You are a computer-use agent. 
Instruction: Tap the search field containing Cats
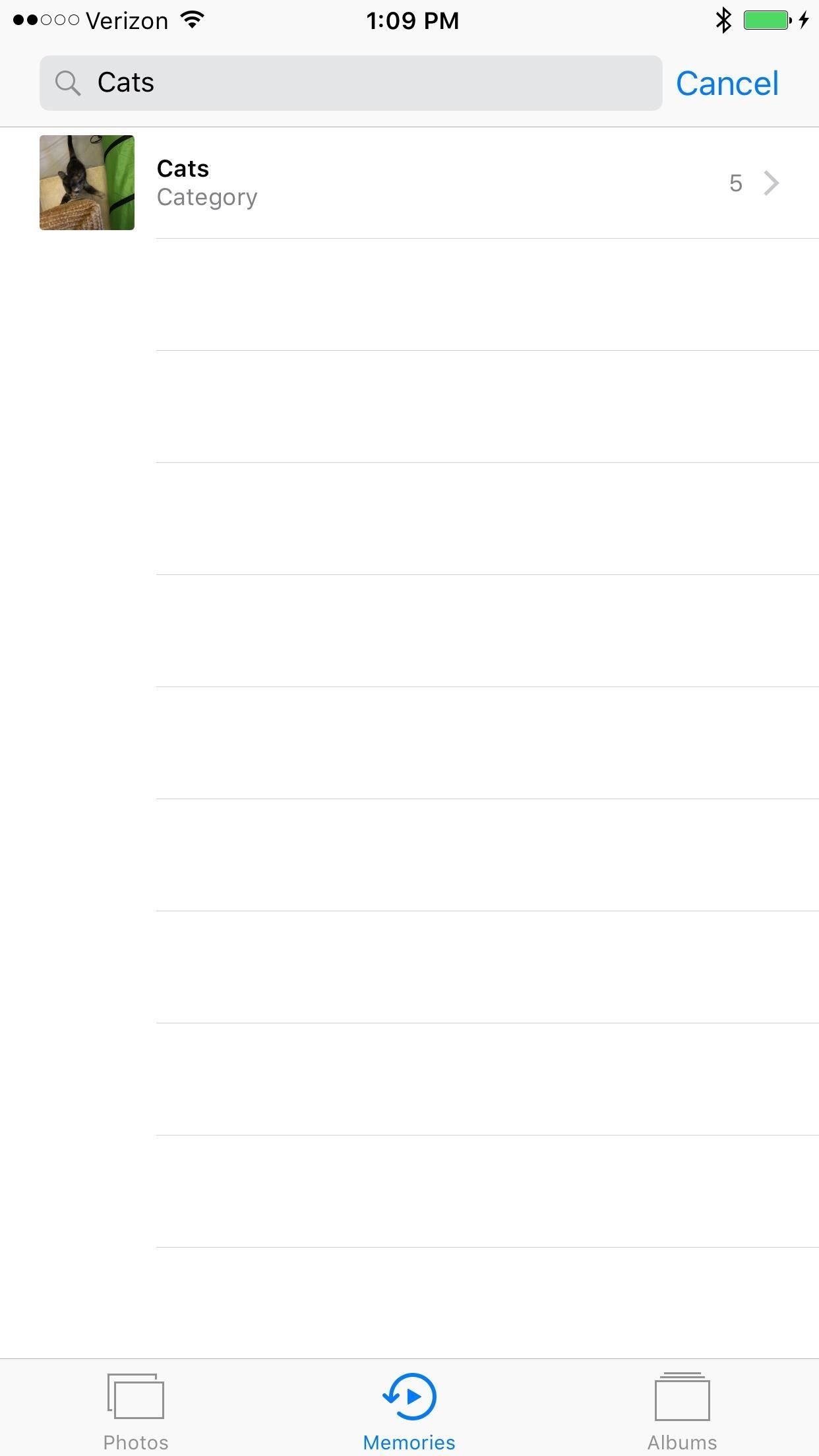pos(349,83)
